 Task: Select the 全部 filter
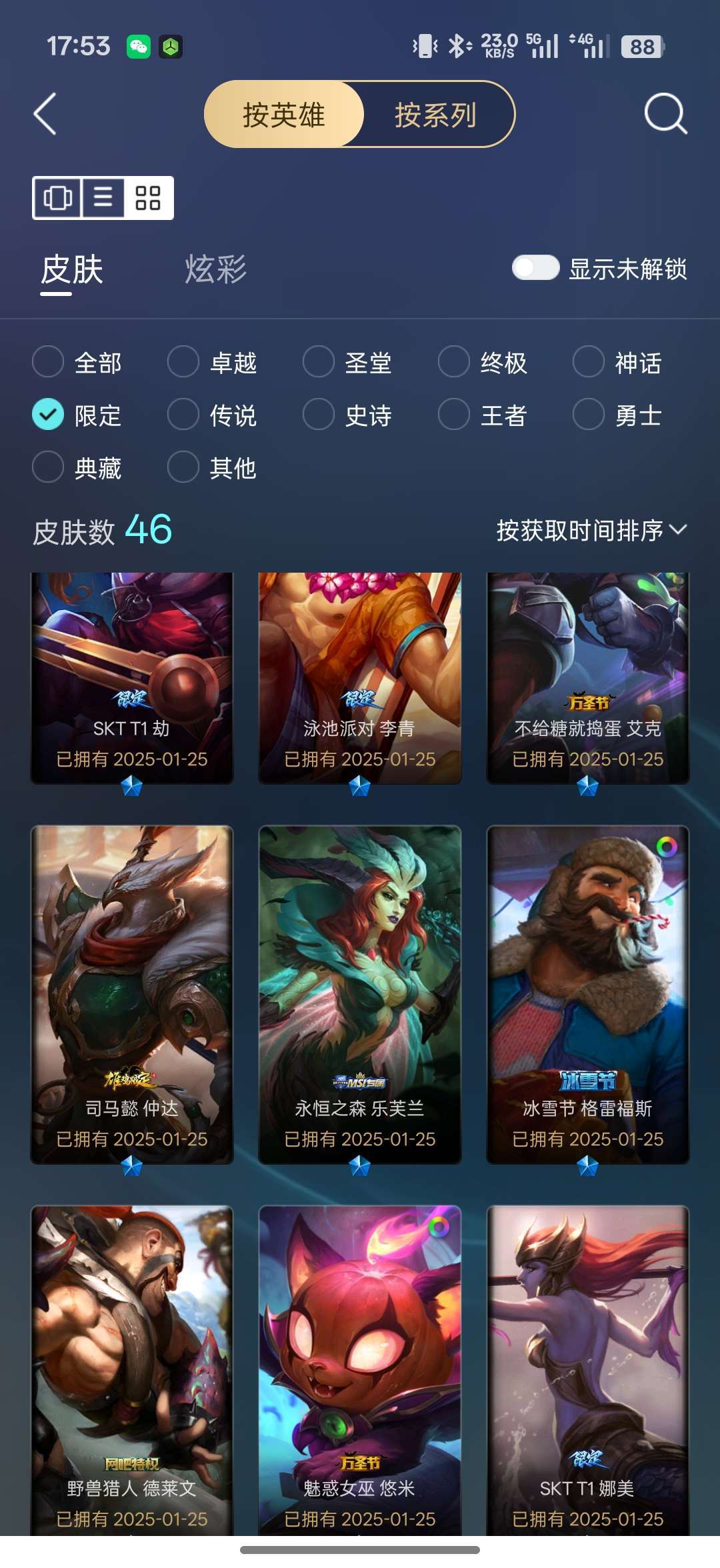pos(49,363)
